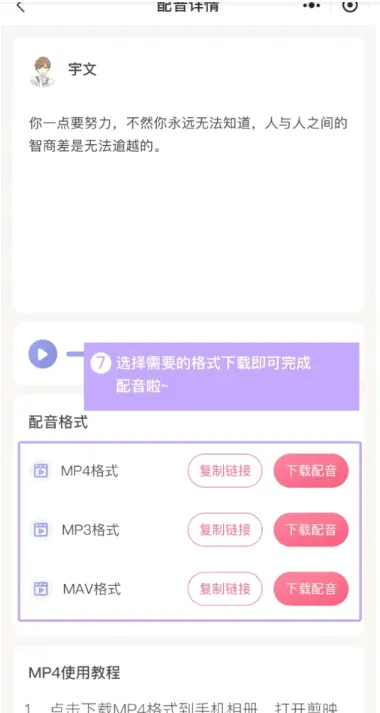Play the voiceover audio preview
The width and height of the screenshot is (380, 713).
pyautogui.click(x=43, y=354)
